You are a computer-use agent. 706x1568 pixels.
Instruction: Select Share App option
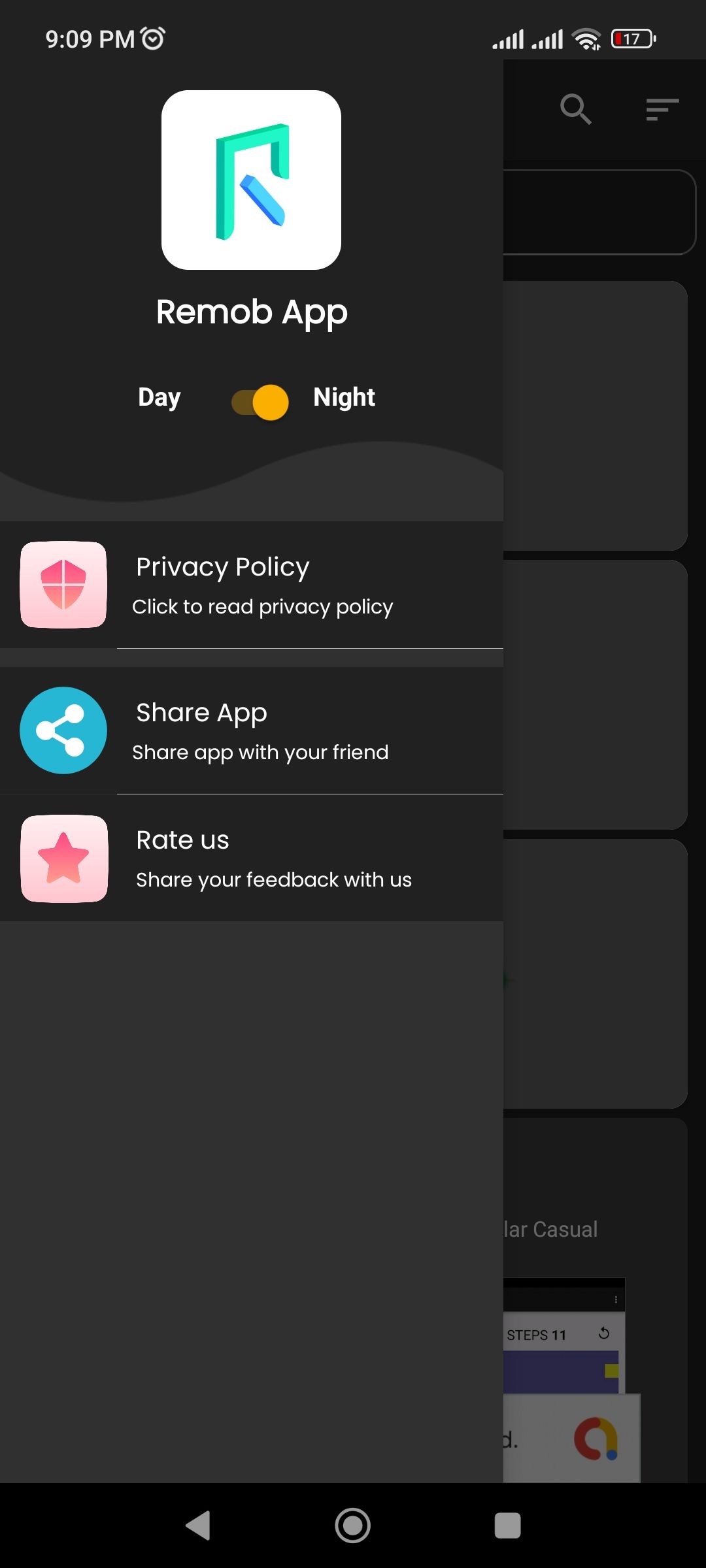tap(252, 730)
